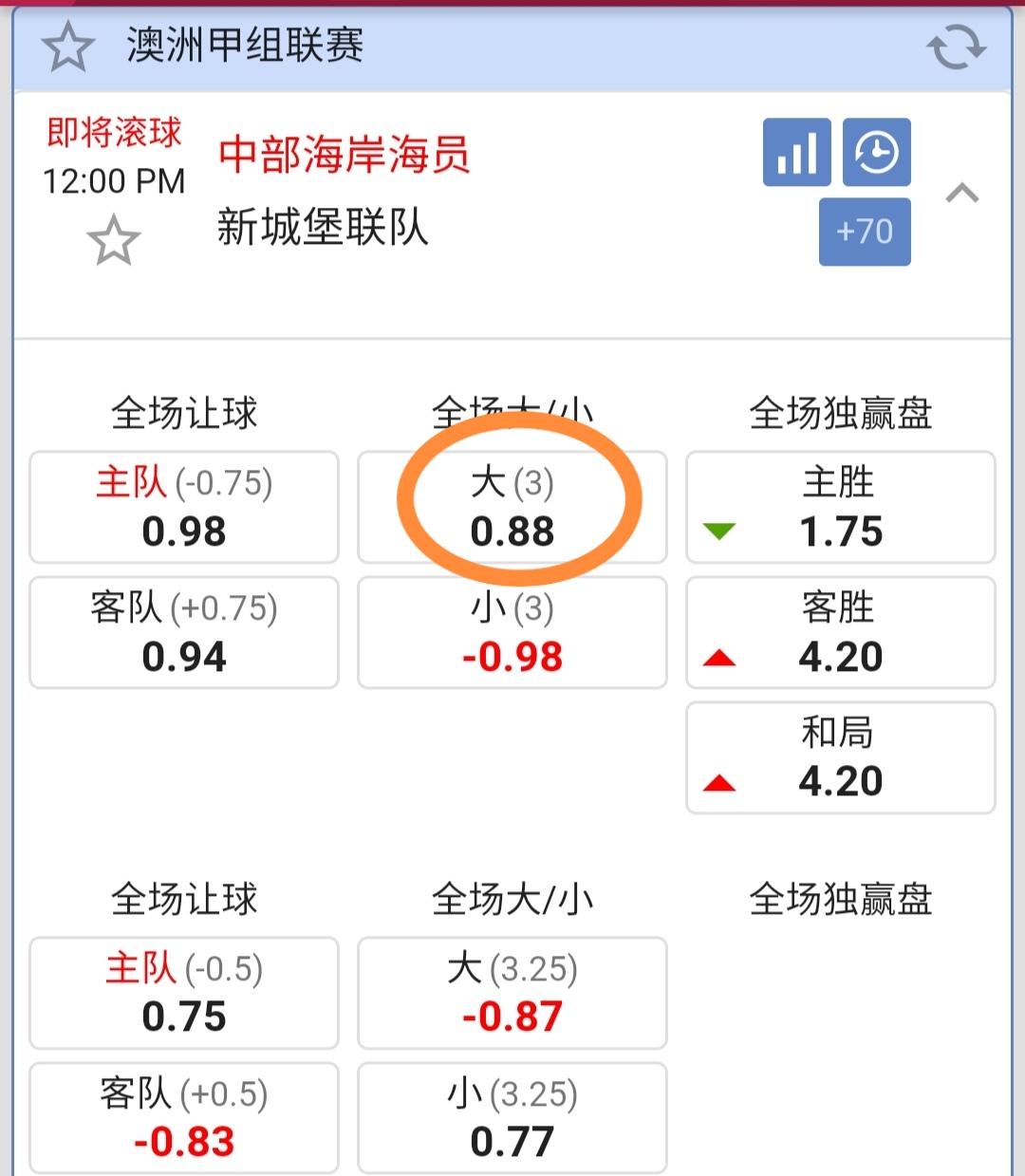Collapse the match odds section
The width and height of the screenshot is (1025, 1176).
pyautogui.click(x=961, y=194)
